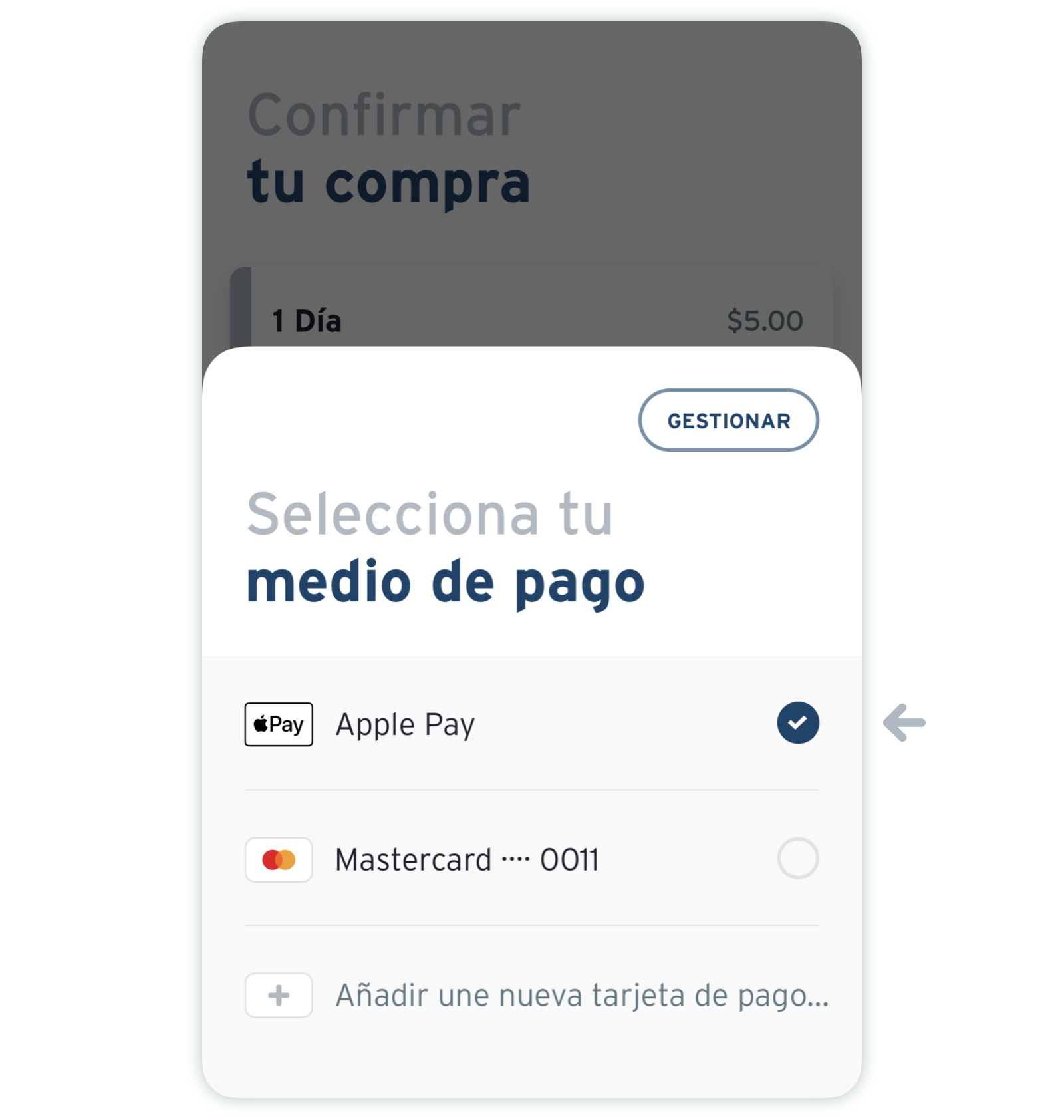Add a new payment card
This screenshot has width=1064, height=1120.
535,995
